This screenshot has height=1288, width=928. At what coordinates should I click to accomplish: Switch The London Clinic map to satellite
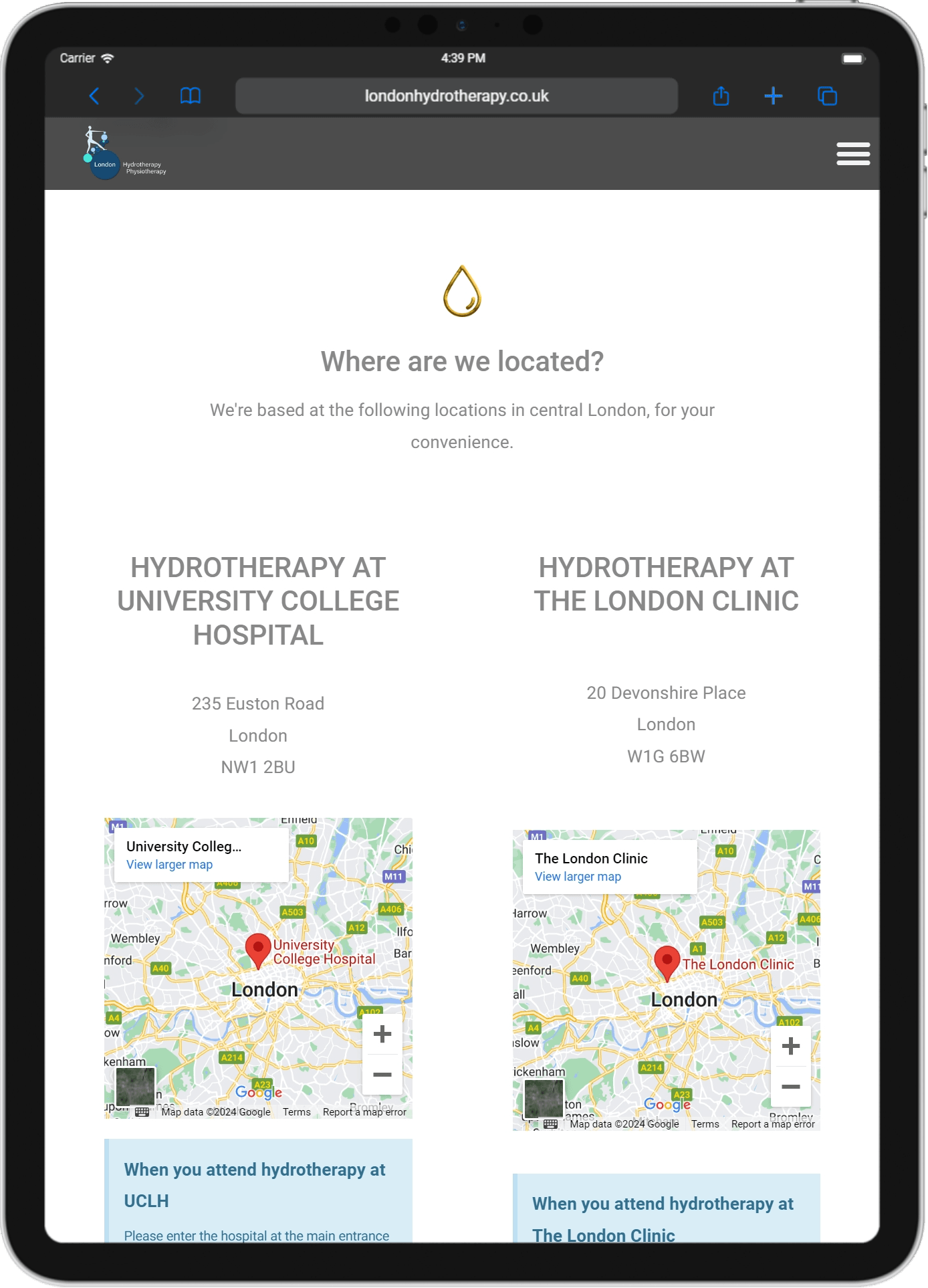[x=544, y=1098]
